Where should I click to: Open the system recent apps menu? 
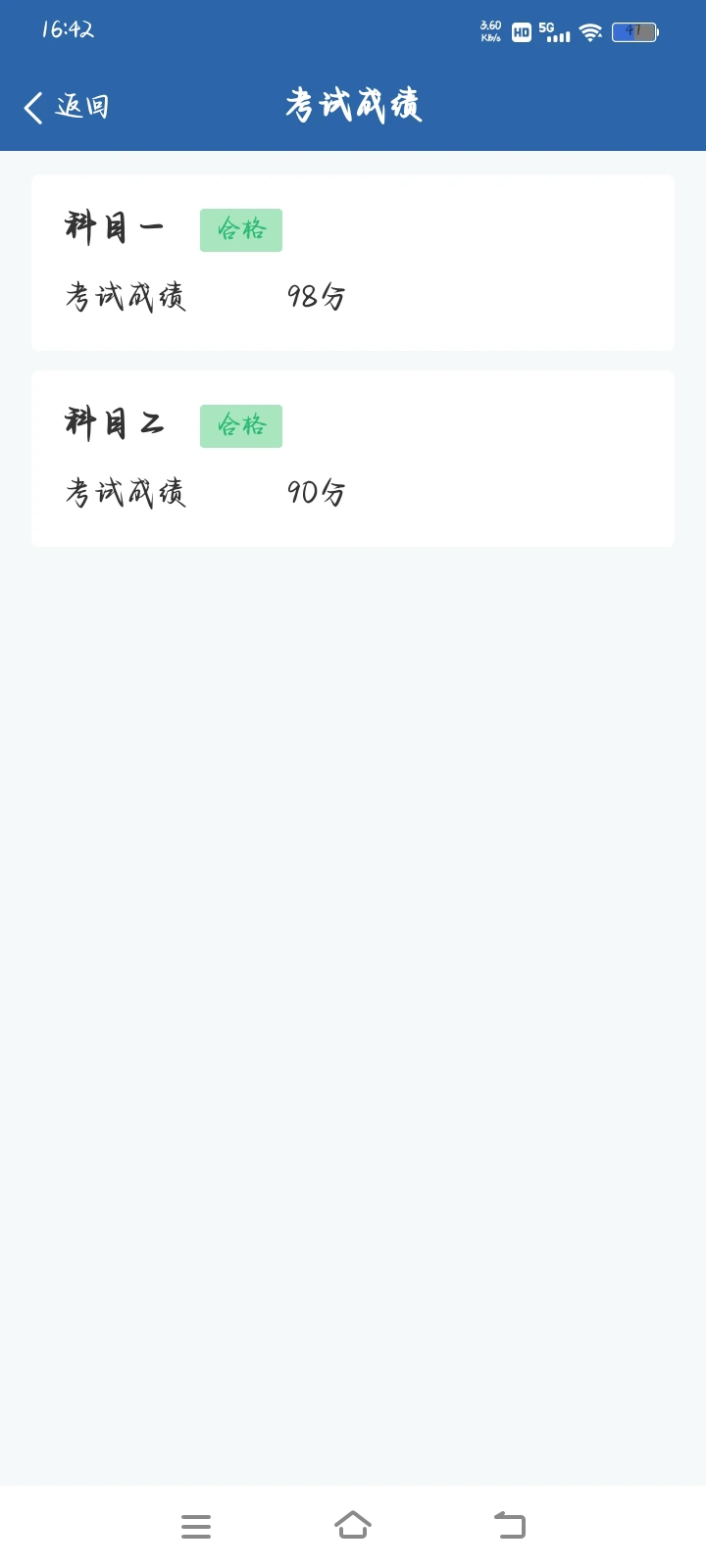coord(196,1526)
